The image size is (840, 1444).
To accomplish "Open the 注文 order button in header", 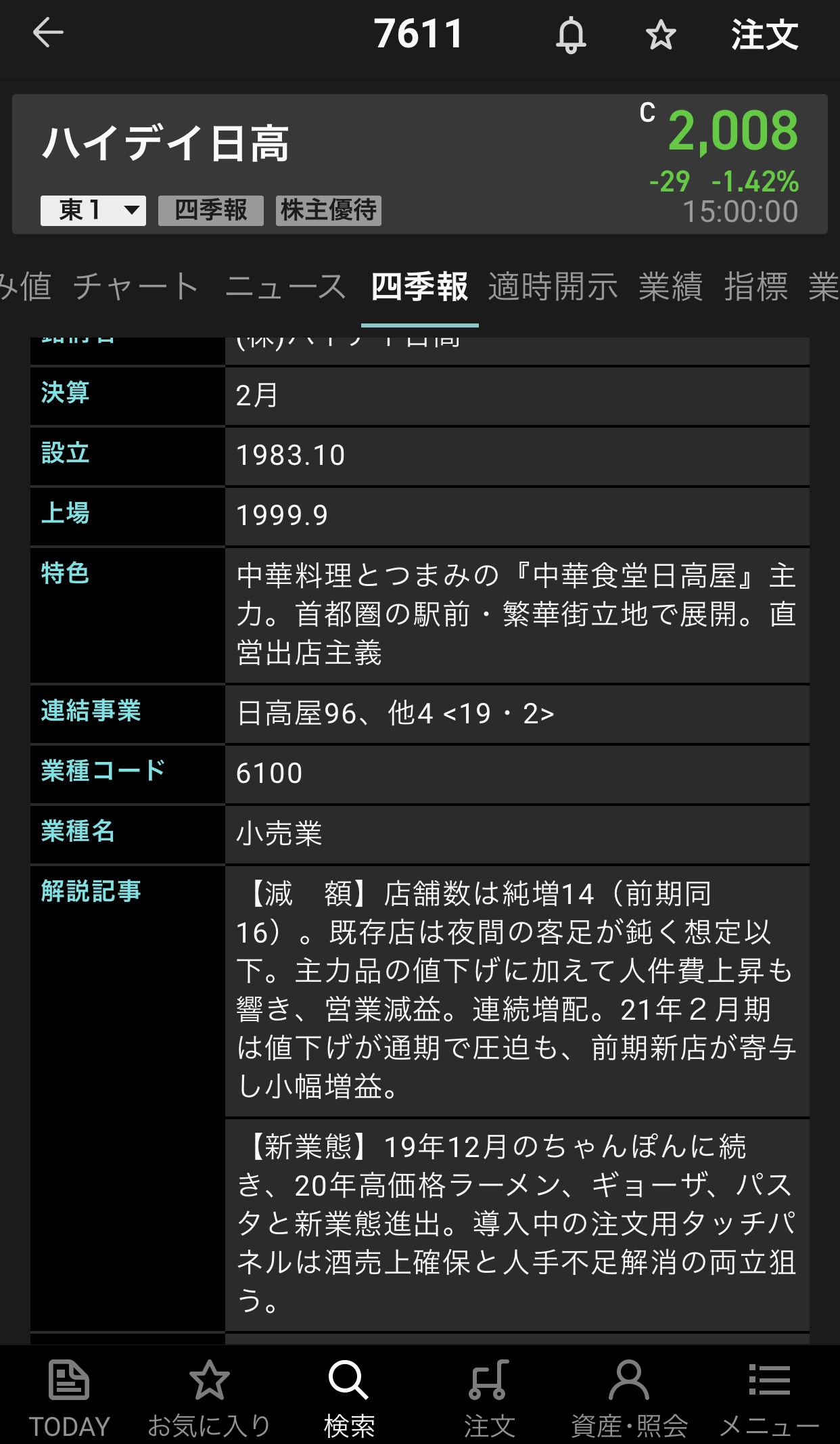I will (764, 35).
